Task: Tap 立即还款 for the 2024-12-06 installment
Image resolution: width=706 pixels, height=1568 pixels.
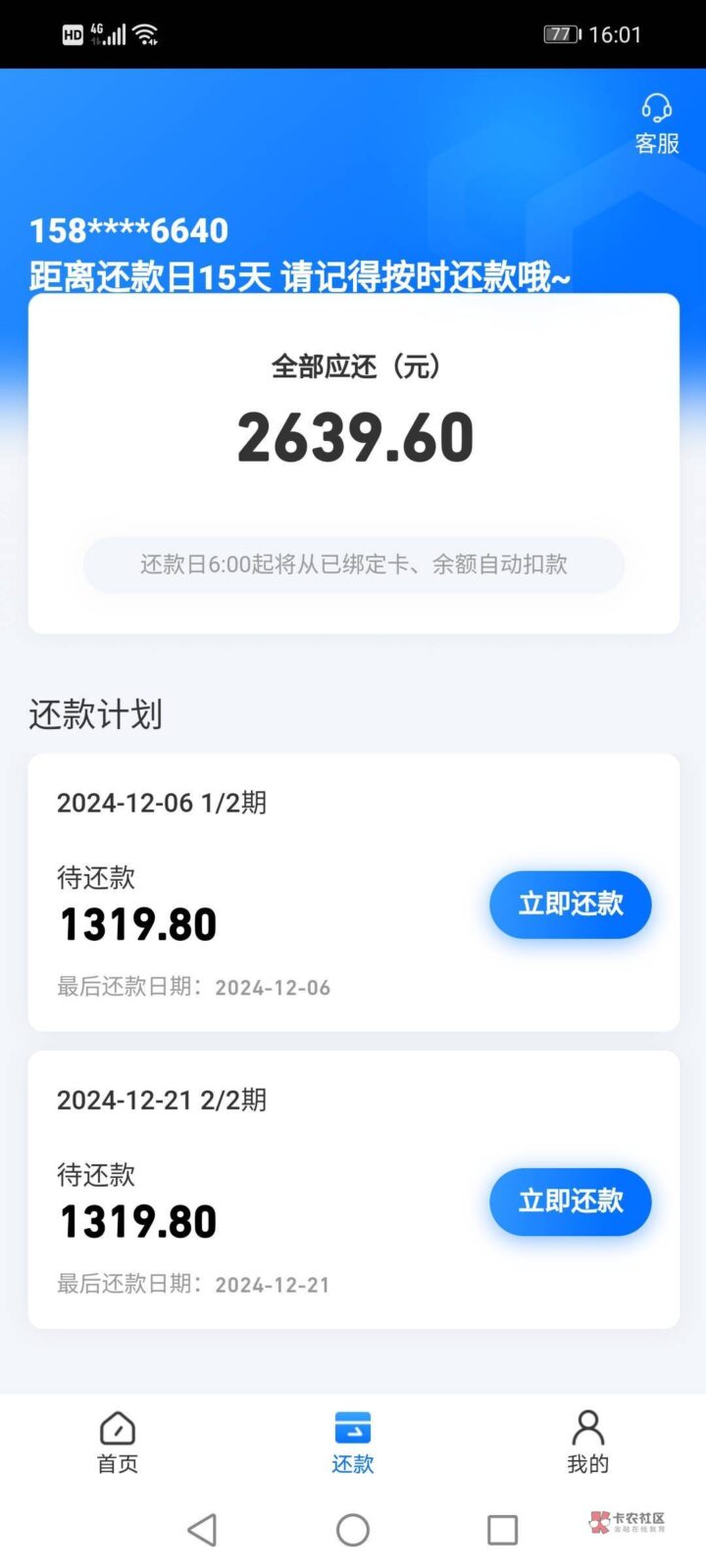Action: click(x=570, y=904)
